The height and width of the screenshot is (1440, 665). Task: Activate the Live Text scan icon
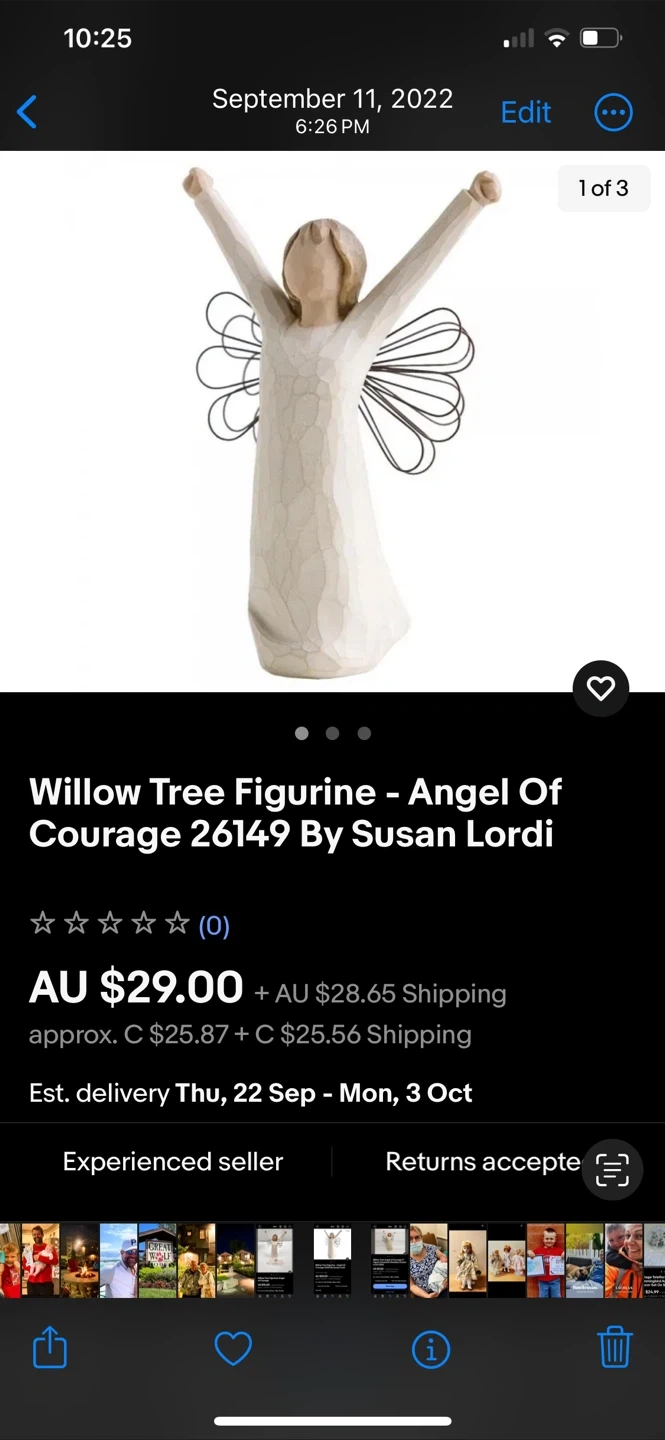click(x=612, y=1169)
